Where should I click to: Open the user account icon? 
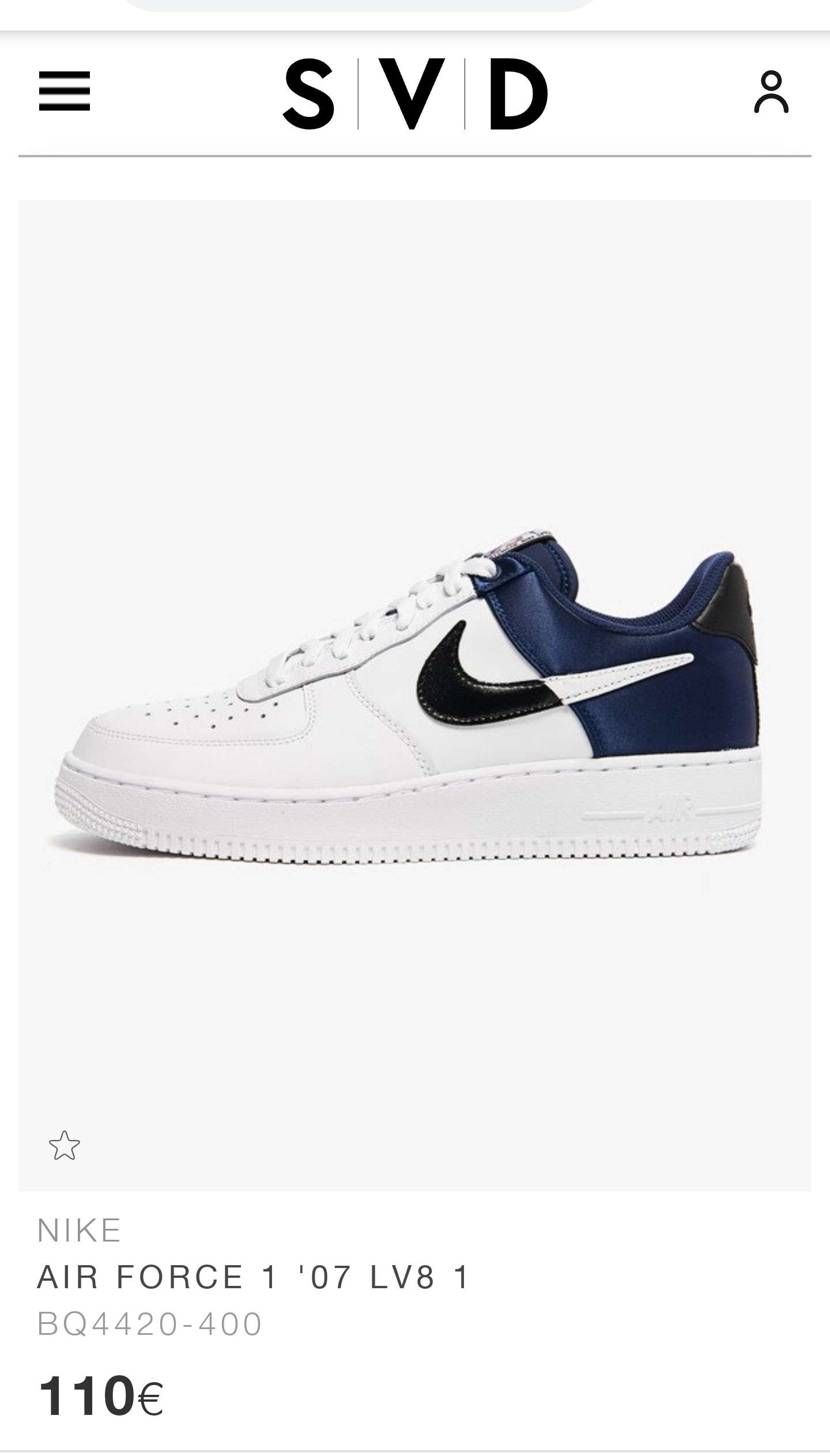point(771,92)
